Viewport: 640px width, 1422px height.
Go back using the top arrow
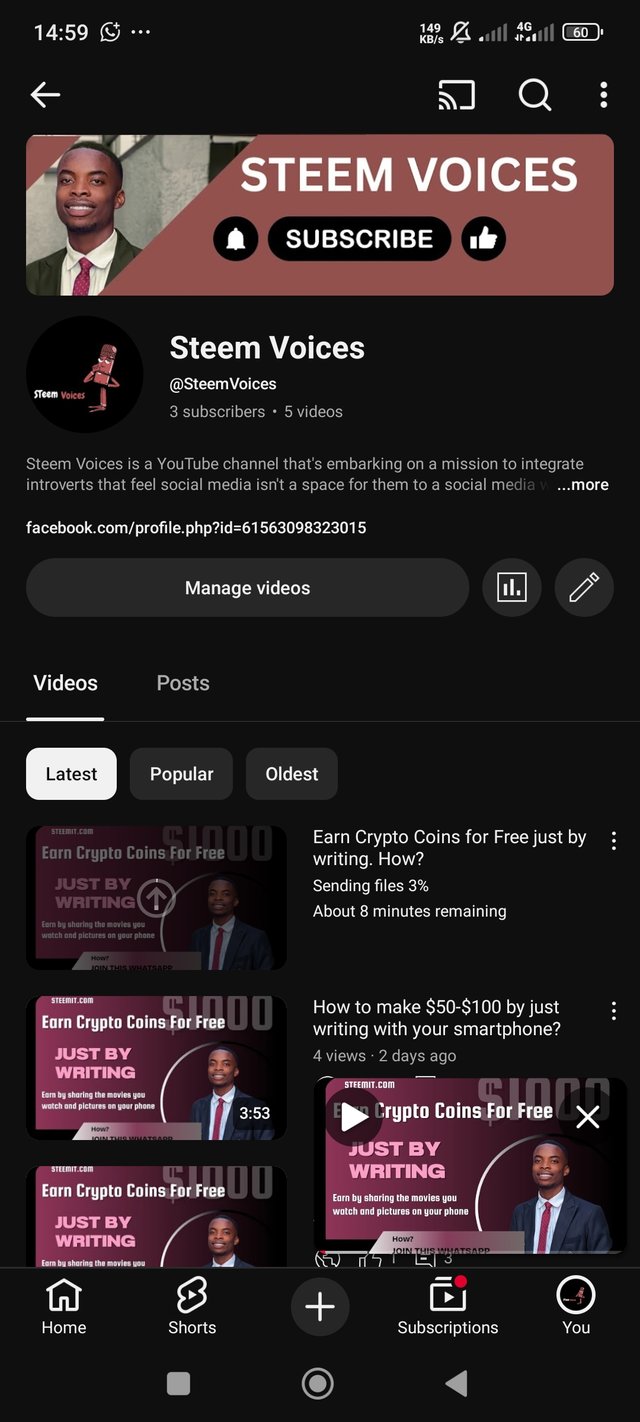46,95
